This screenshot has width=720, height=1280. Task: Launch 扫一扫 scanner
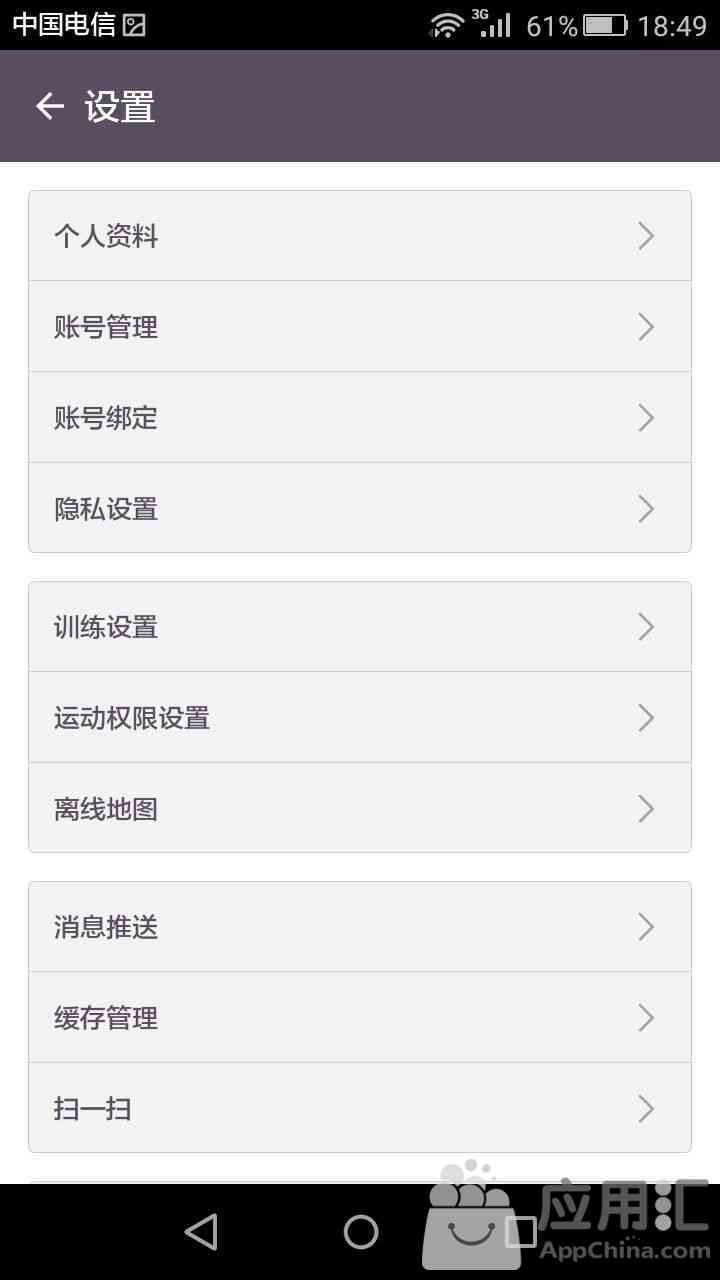tap(360, 1108)
